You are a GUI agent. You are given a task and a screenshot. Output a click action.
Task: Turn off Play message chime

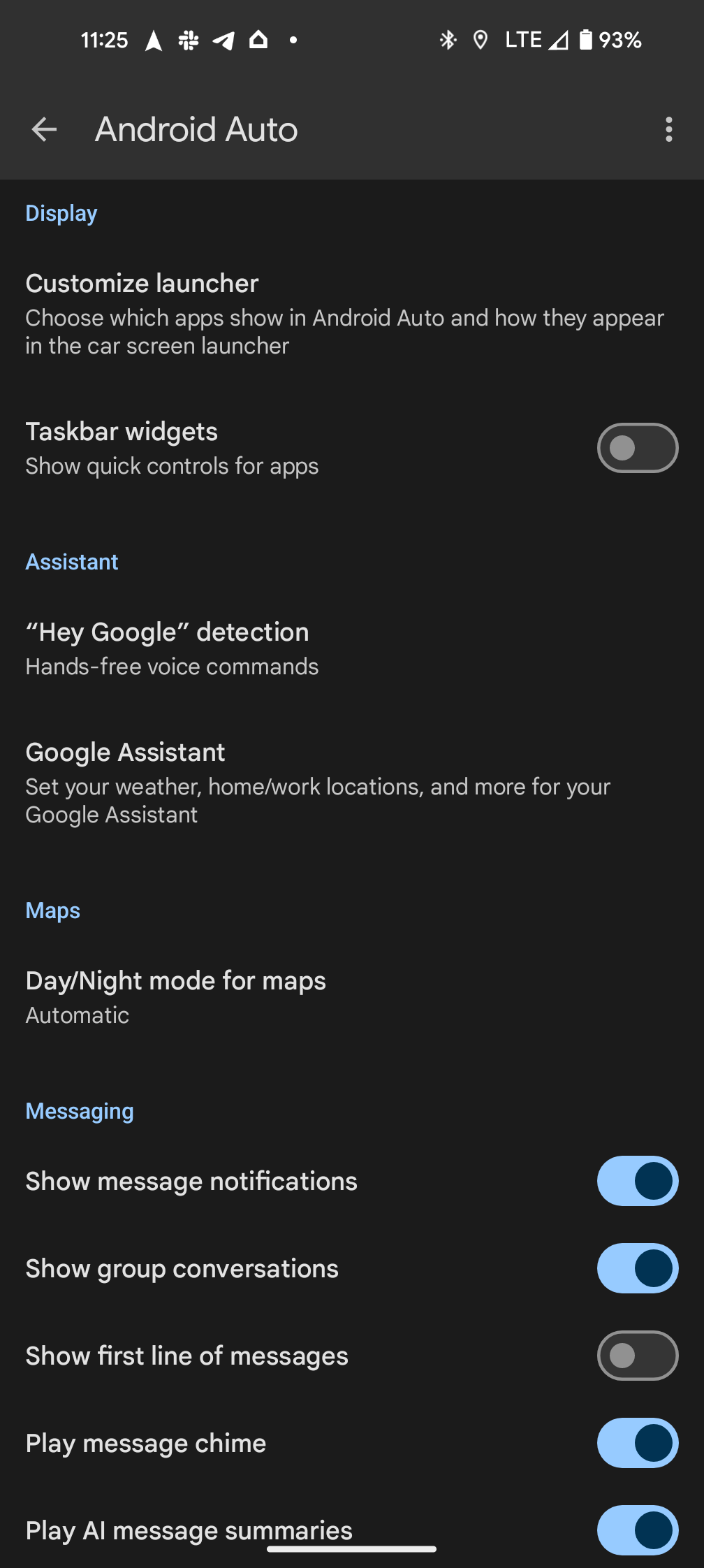(637, 1443)
